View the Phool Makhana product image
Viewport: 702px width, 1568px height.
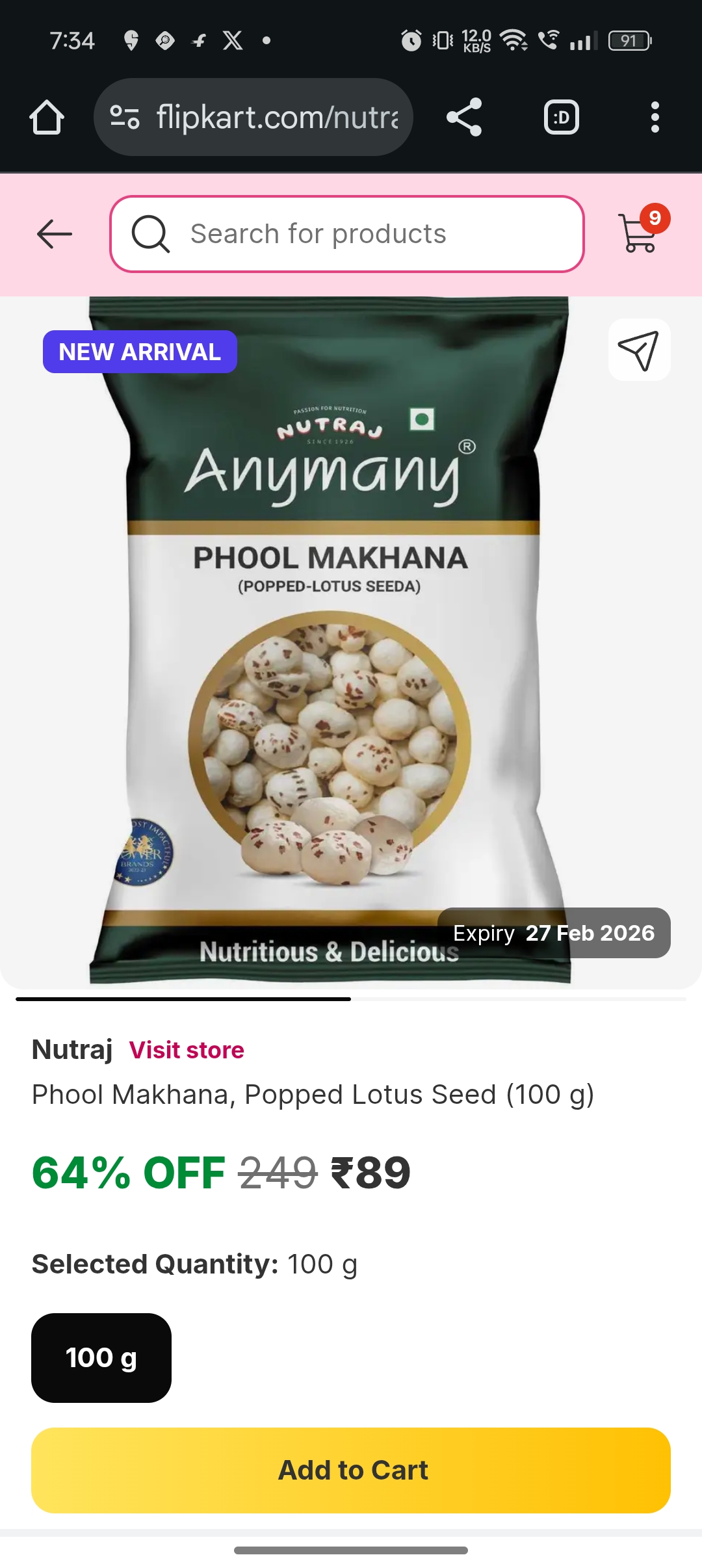coord(330,650)
